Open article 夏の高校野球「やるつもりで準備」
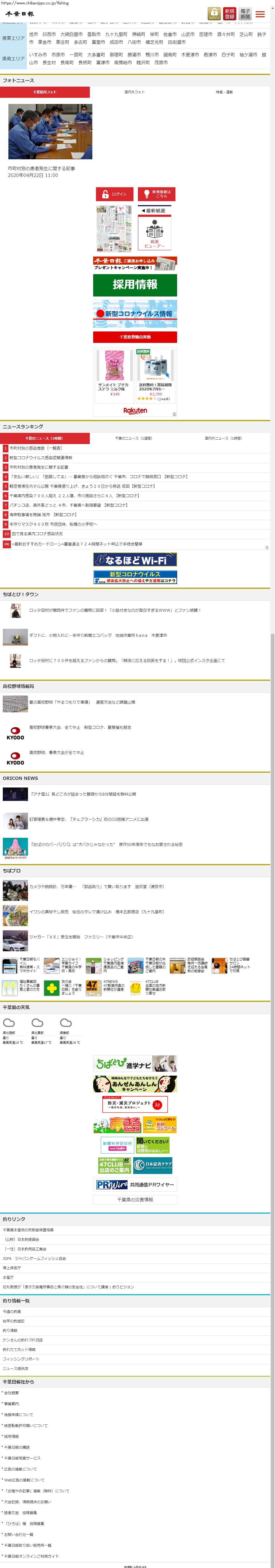 coord(82,702)
